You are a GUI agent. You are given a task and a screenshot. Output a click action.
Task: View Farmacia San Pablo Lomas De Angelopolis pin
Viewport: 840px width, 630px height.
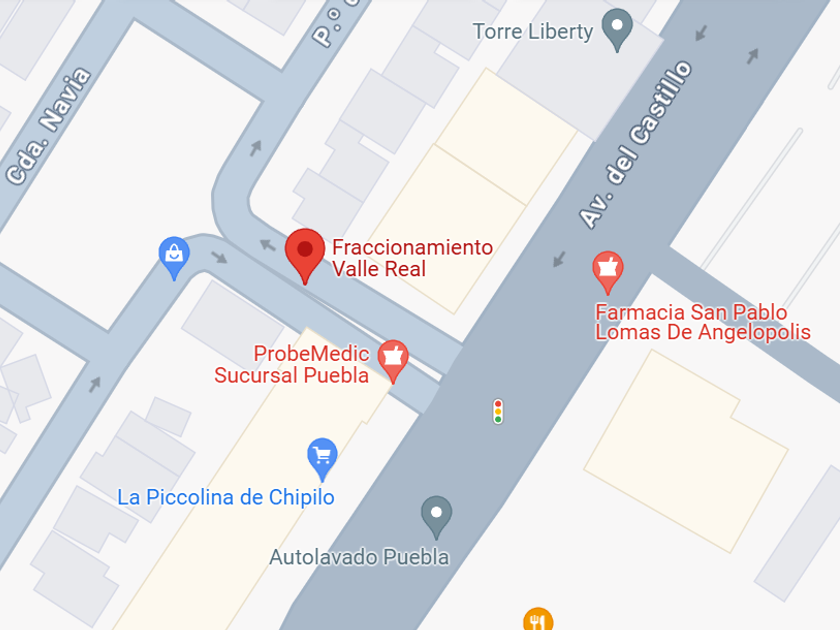608,272
